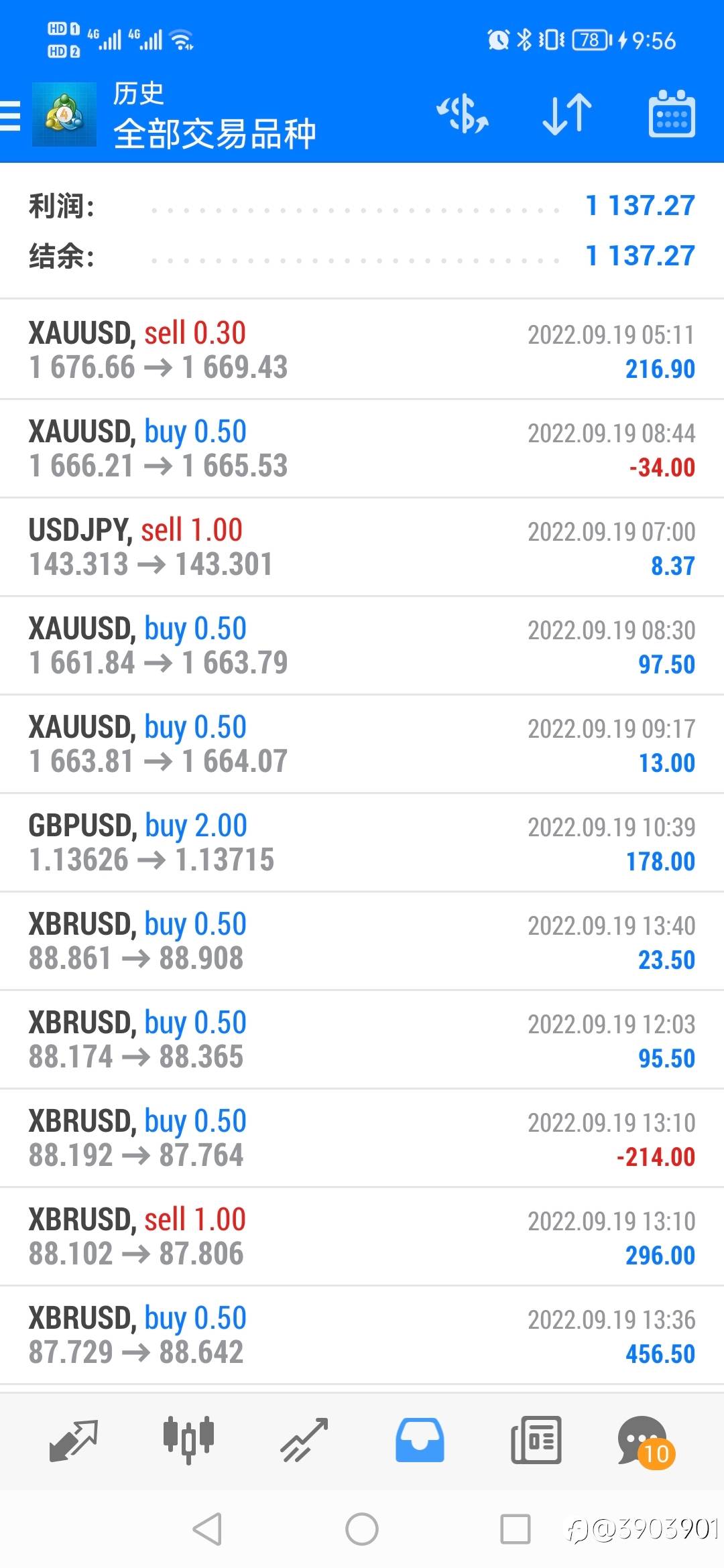
Task: Go to the Trade tab
Action: coord(304,1441)
